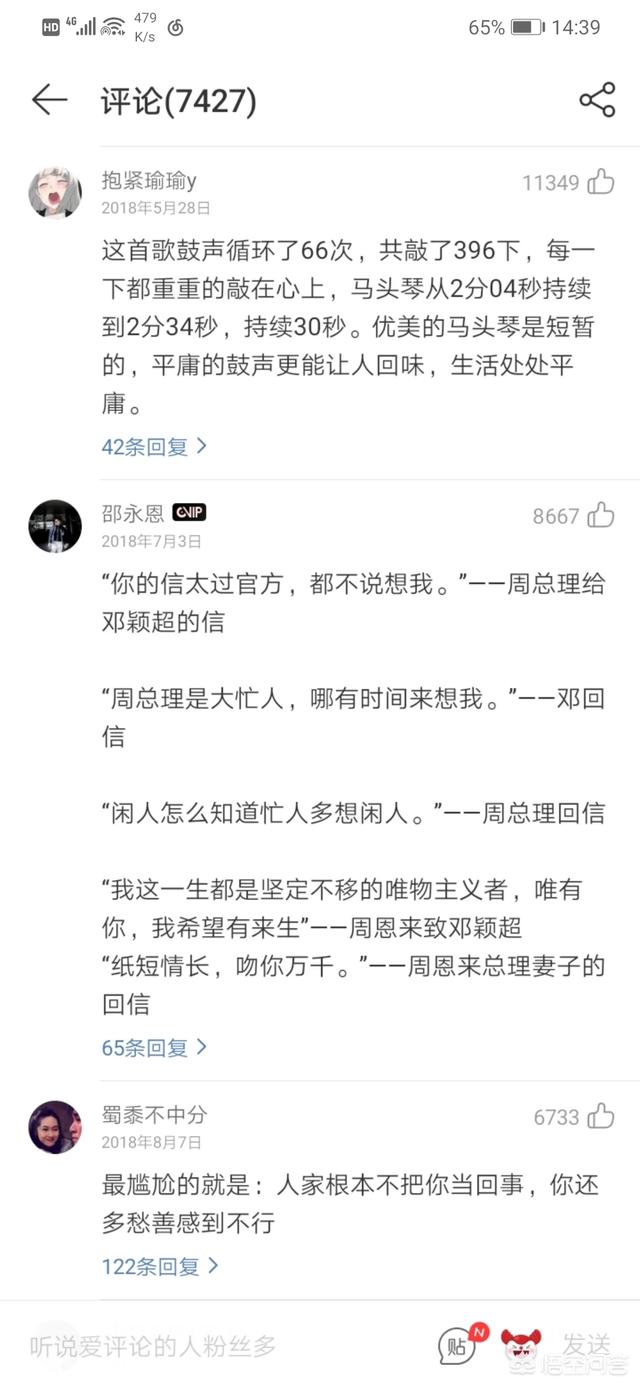Like 蜀黍不中分's comment
The image size is (640, 1387).
601,1116
